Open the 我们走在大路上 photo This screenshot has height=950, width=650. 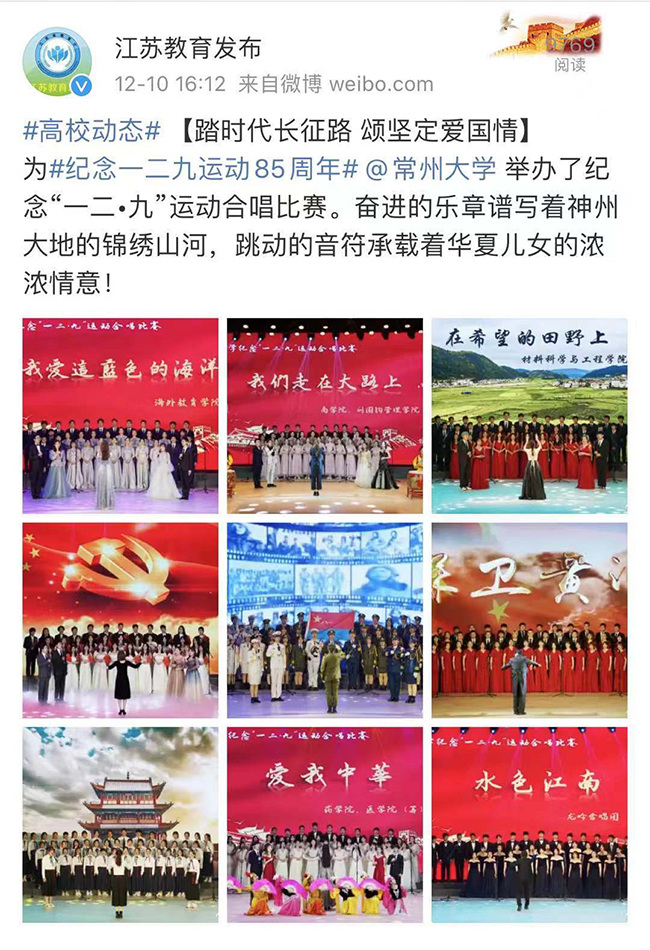[x=324, y=416]
